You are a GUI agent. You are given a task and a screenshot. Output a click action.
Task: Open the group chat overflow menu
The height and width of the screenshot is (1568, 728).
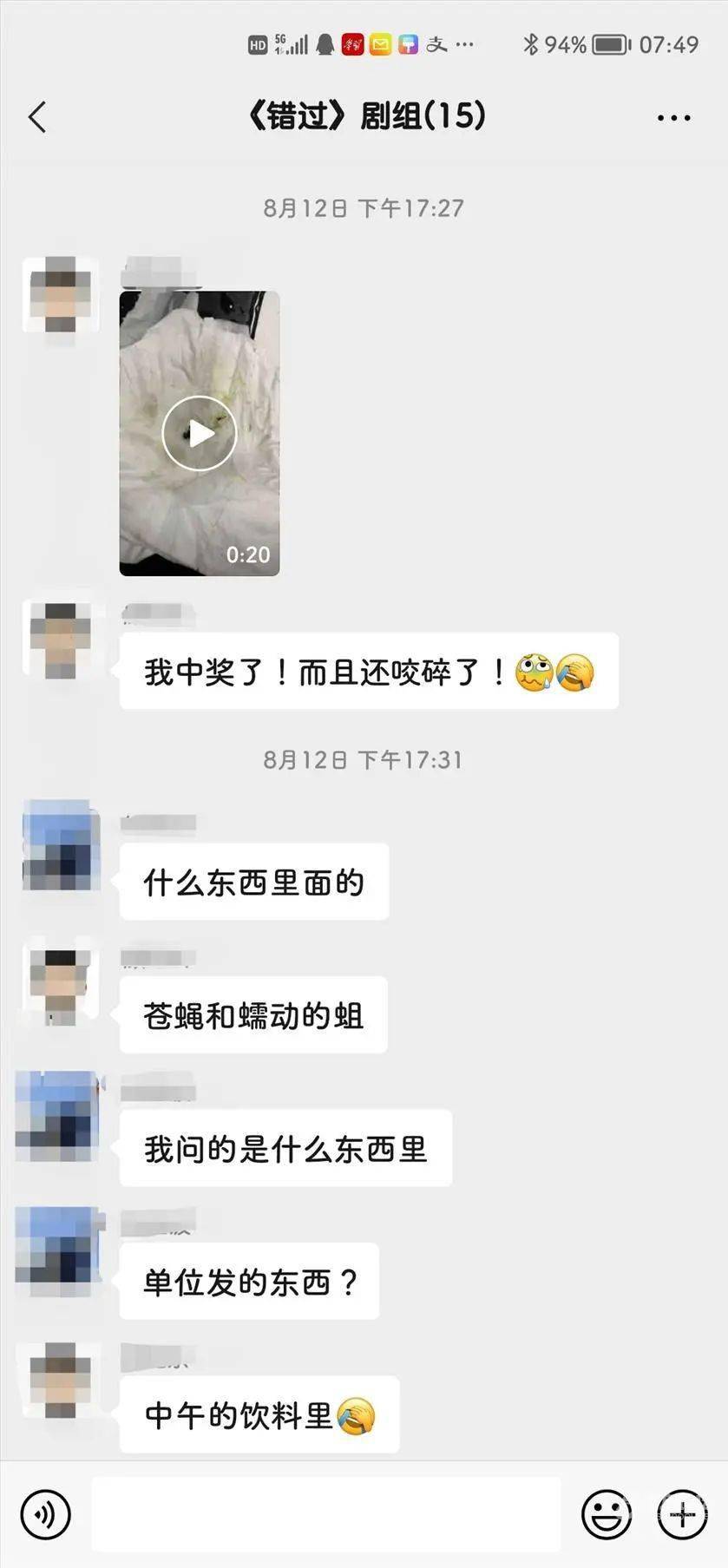673,117
